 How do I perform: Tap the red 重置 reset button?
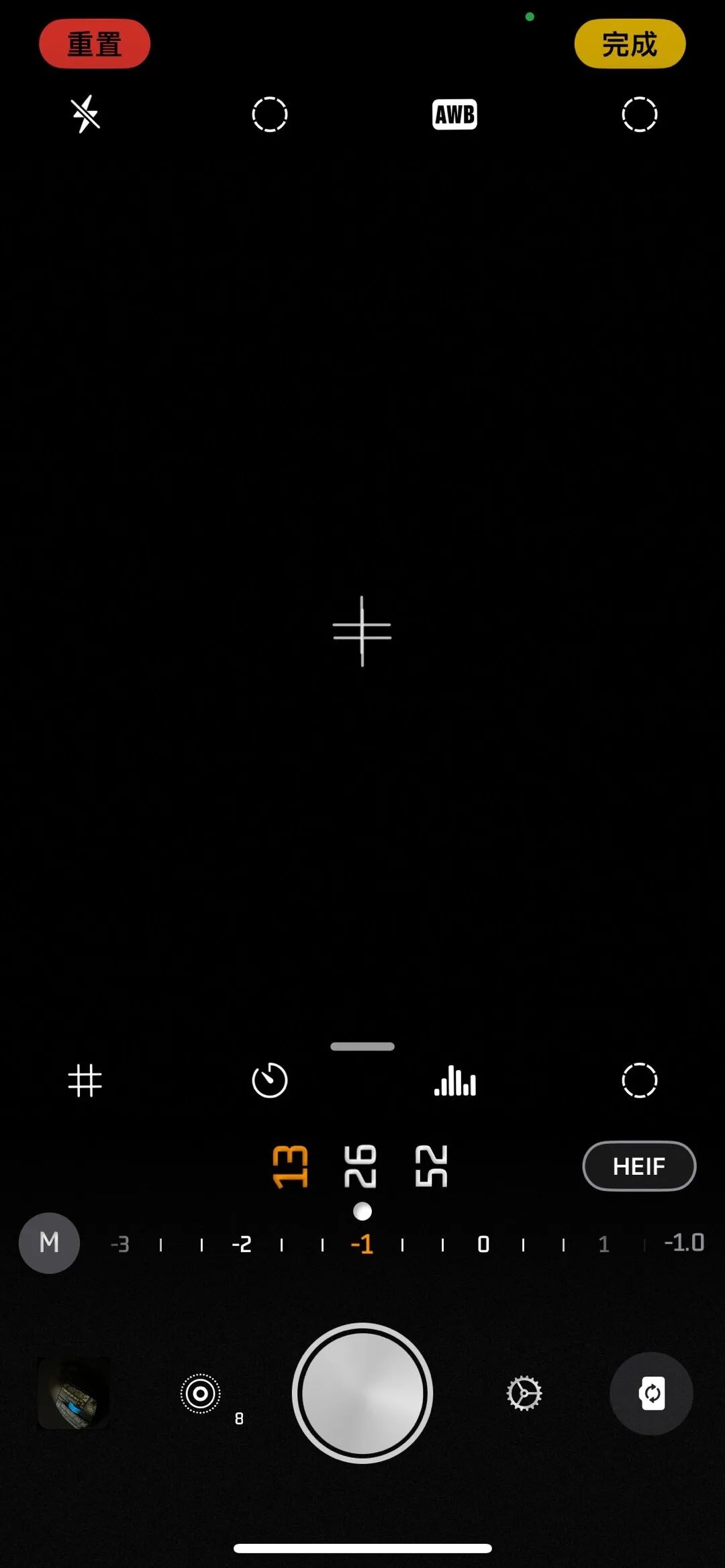[x=95, y=44]
